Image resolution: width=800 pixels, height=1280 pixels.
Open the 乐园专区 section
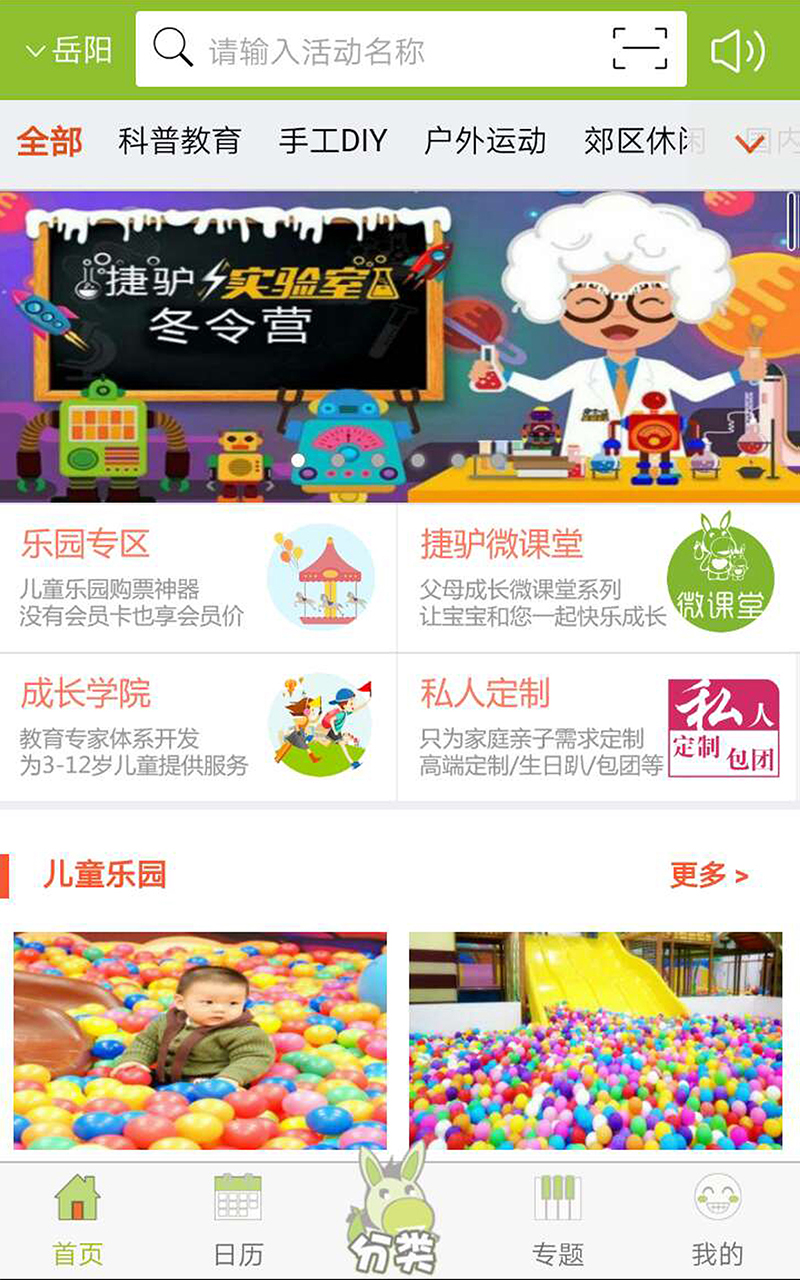(198, 578)
